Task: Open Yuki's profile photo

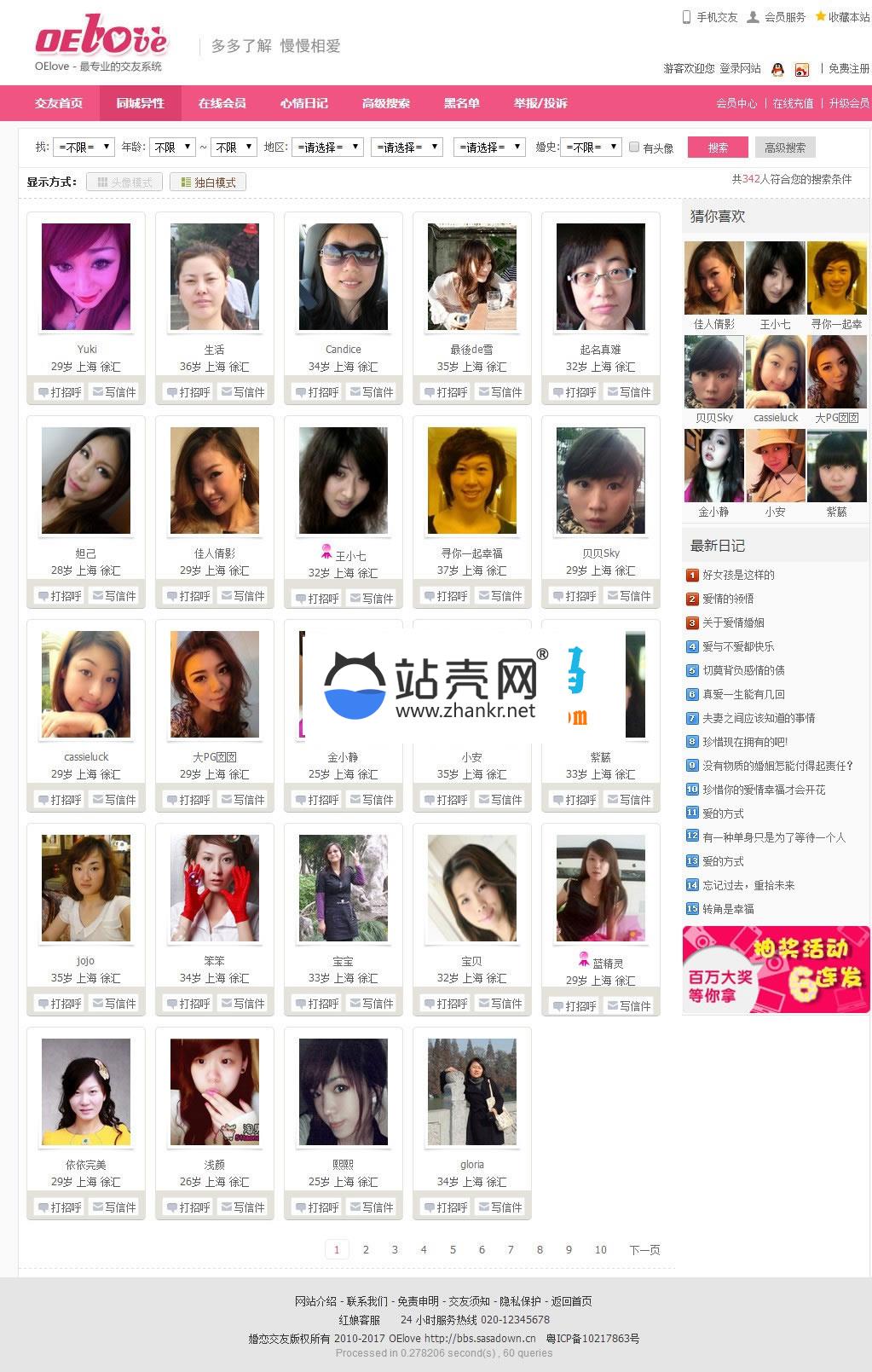Action: point(86,276)
